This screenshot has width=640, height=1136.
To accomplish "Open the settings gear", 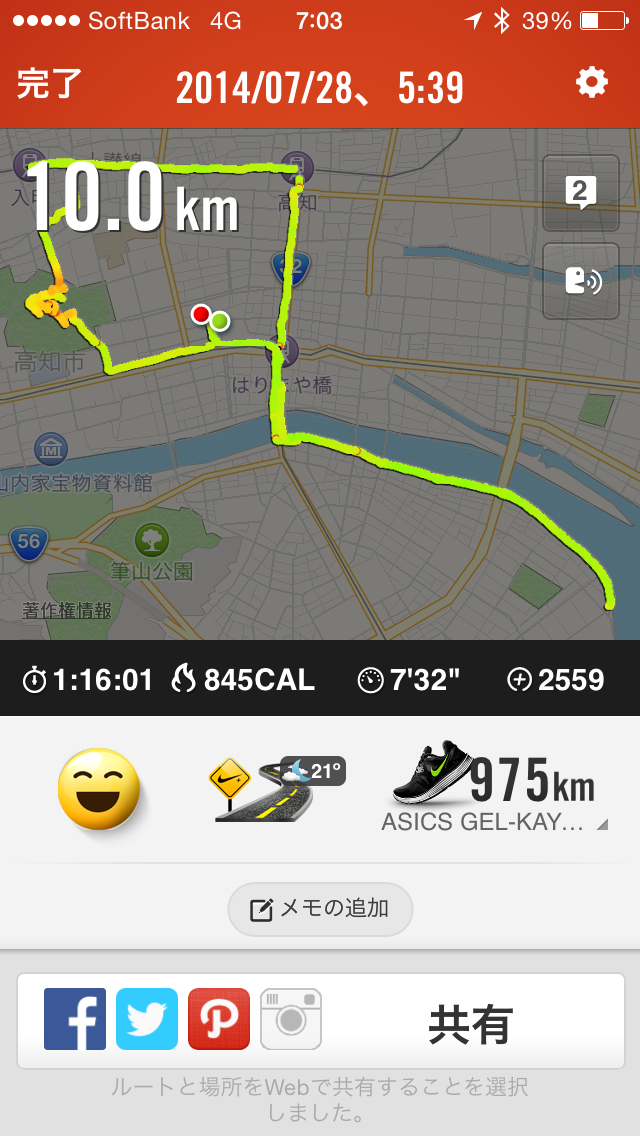I will (x=592, y=83).
